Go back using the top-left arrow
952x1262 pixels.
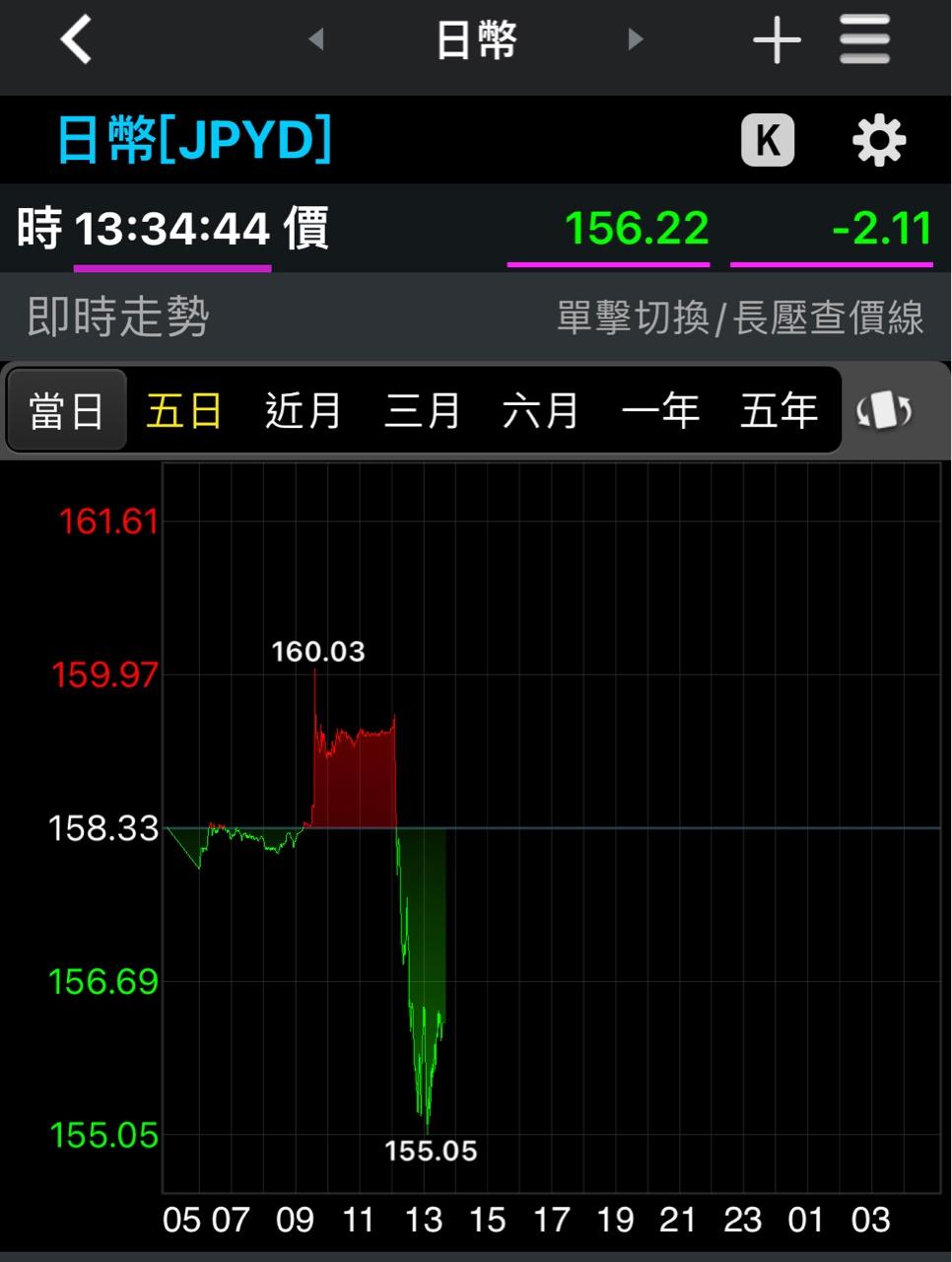(76, 40)
